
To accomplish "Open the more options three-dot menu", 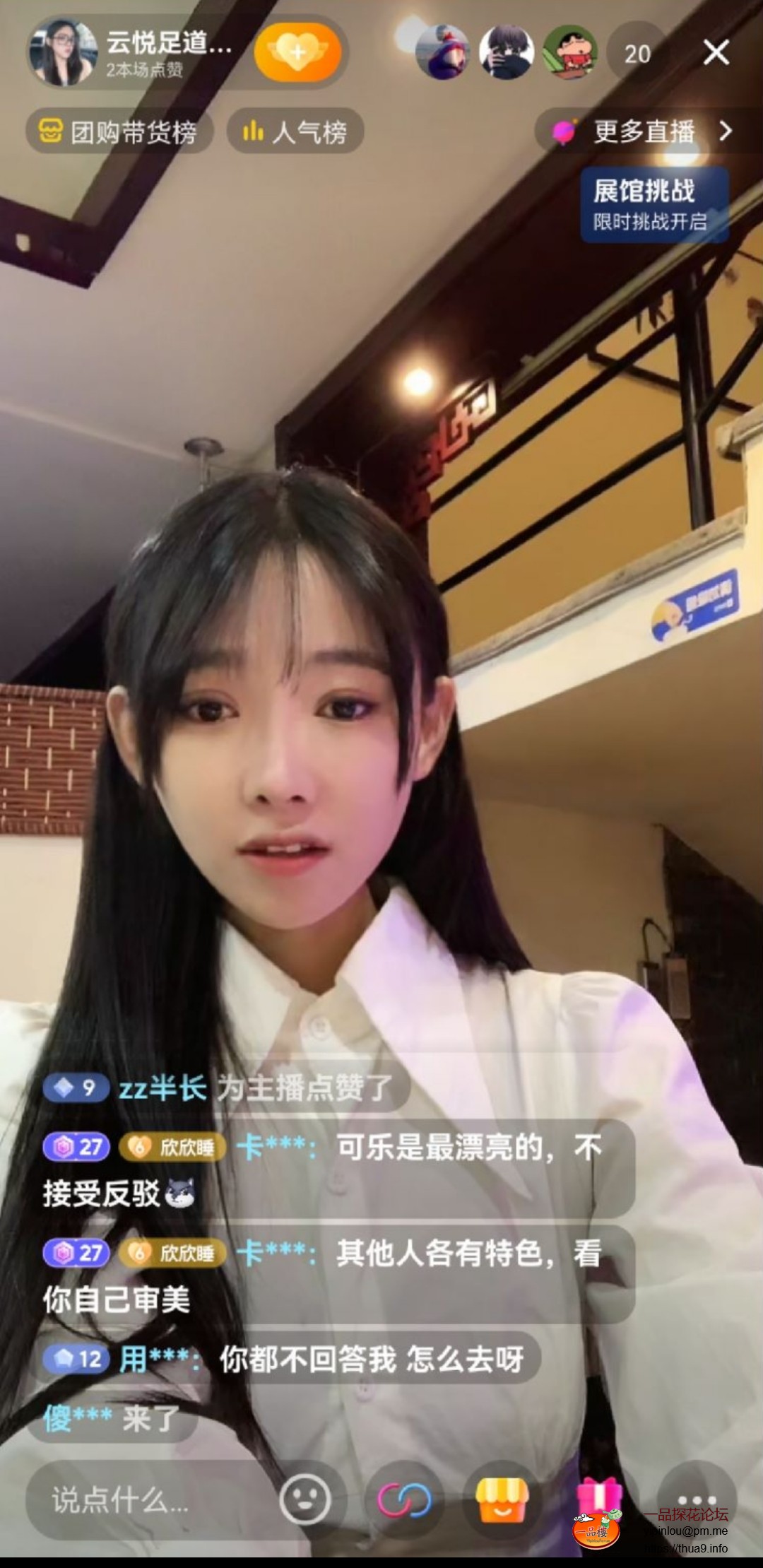I will pos(697,1497).
